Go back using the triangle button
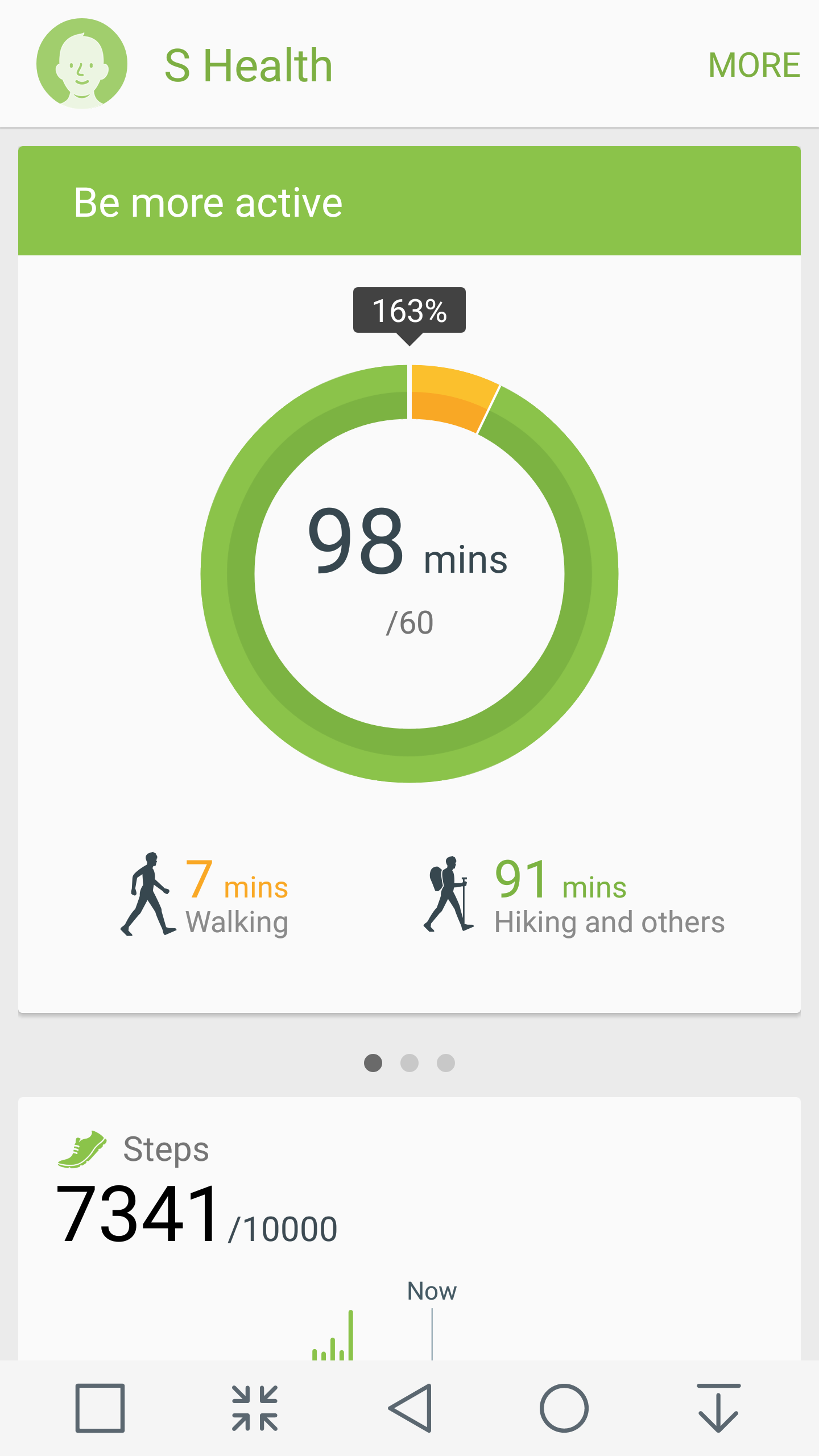 point(411,1408)
